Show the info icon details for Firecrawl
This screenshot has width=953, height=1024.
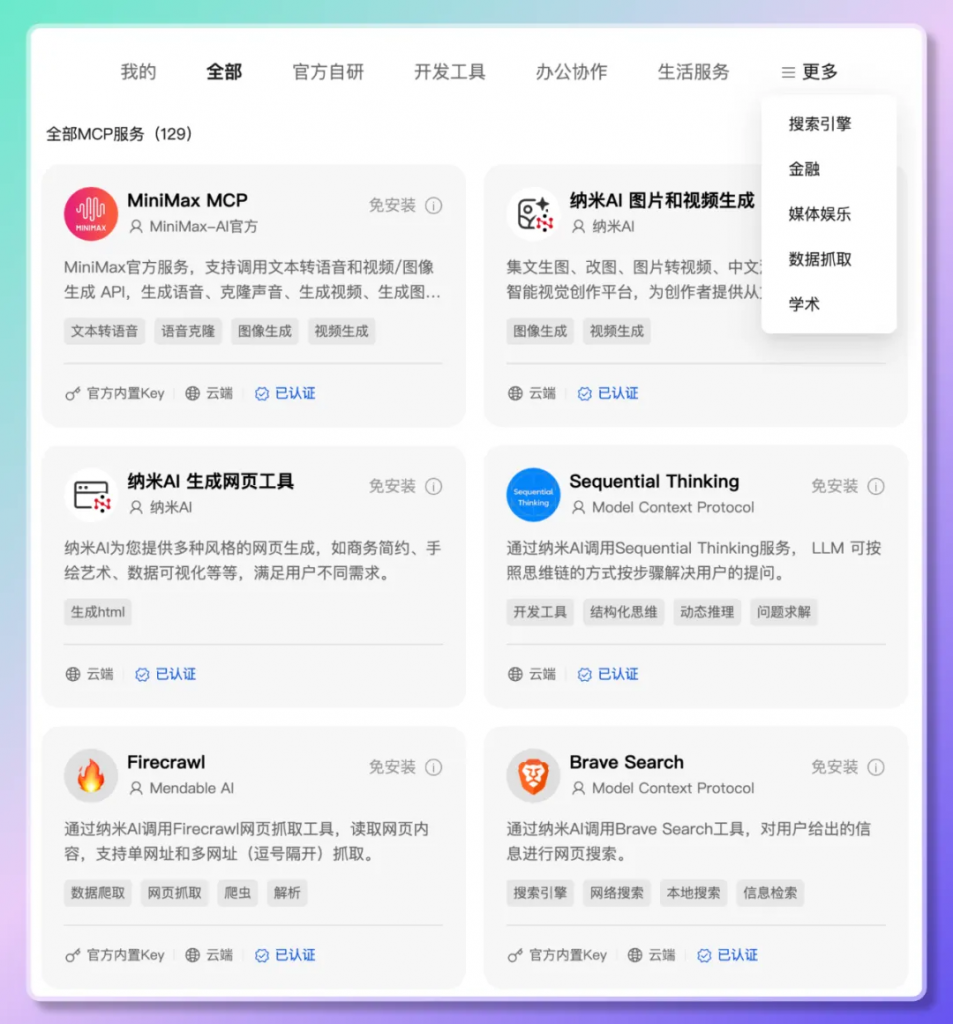tap(434, 767)
